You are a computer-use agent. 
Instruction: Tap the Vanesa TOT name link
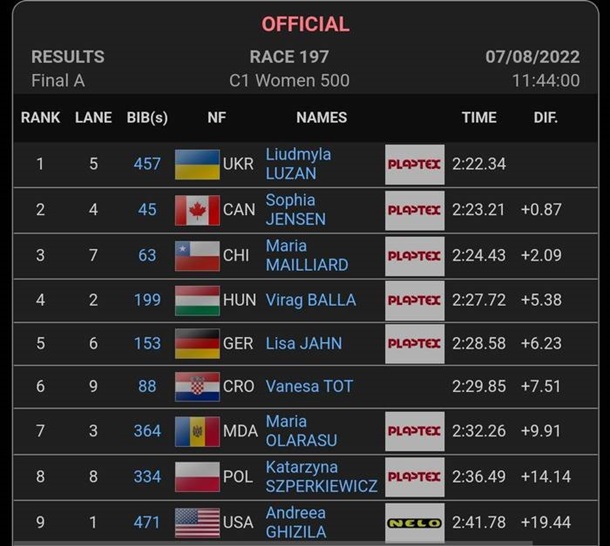pos(309,386)
